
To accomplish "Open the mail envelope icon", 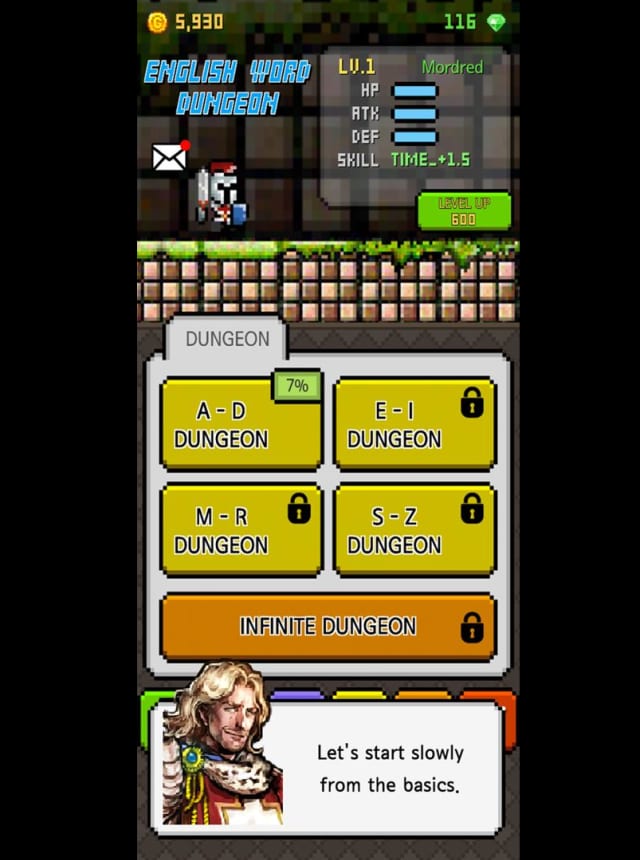I will 169,157.
